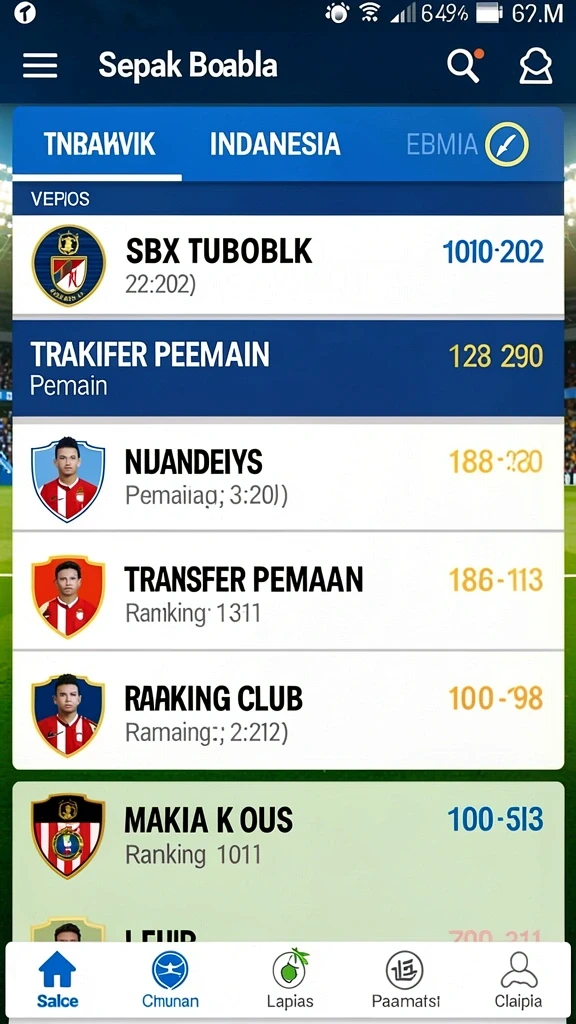Tap the search magnifier icon

tap(464, 66)
